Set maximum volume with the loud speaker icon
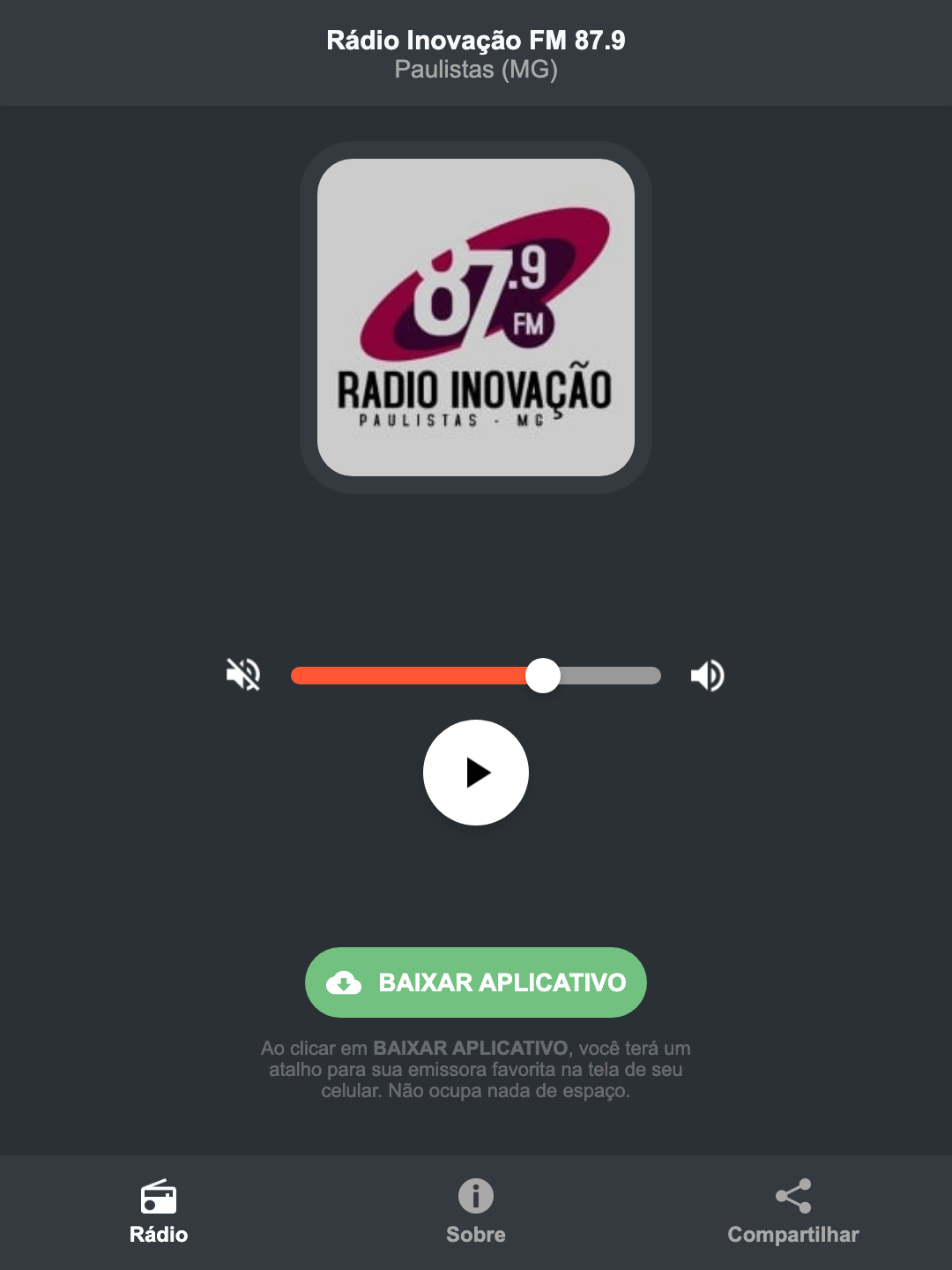 707,676
